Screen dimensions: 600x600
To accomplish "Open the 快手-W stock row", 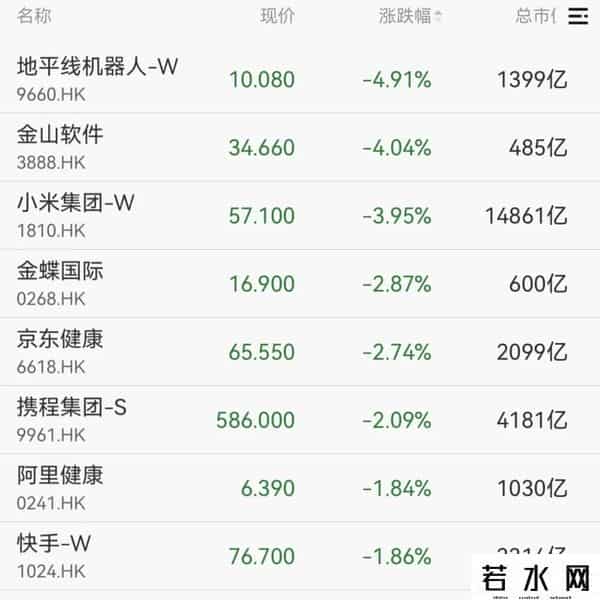I will [x=55, y=555].
